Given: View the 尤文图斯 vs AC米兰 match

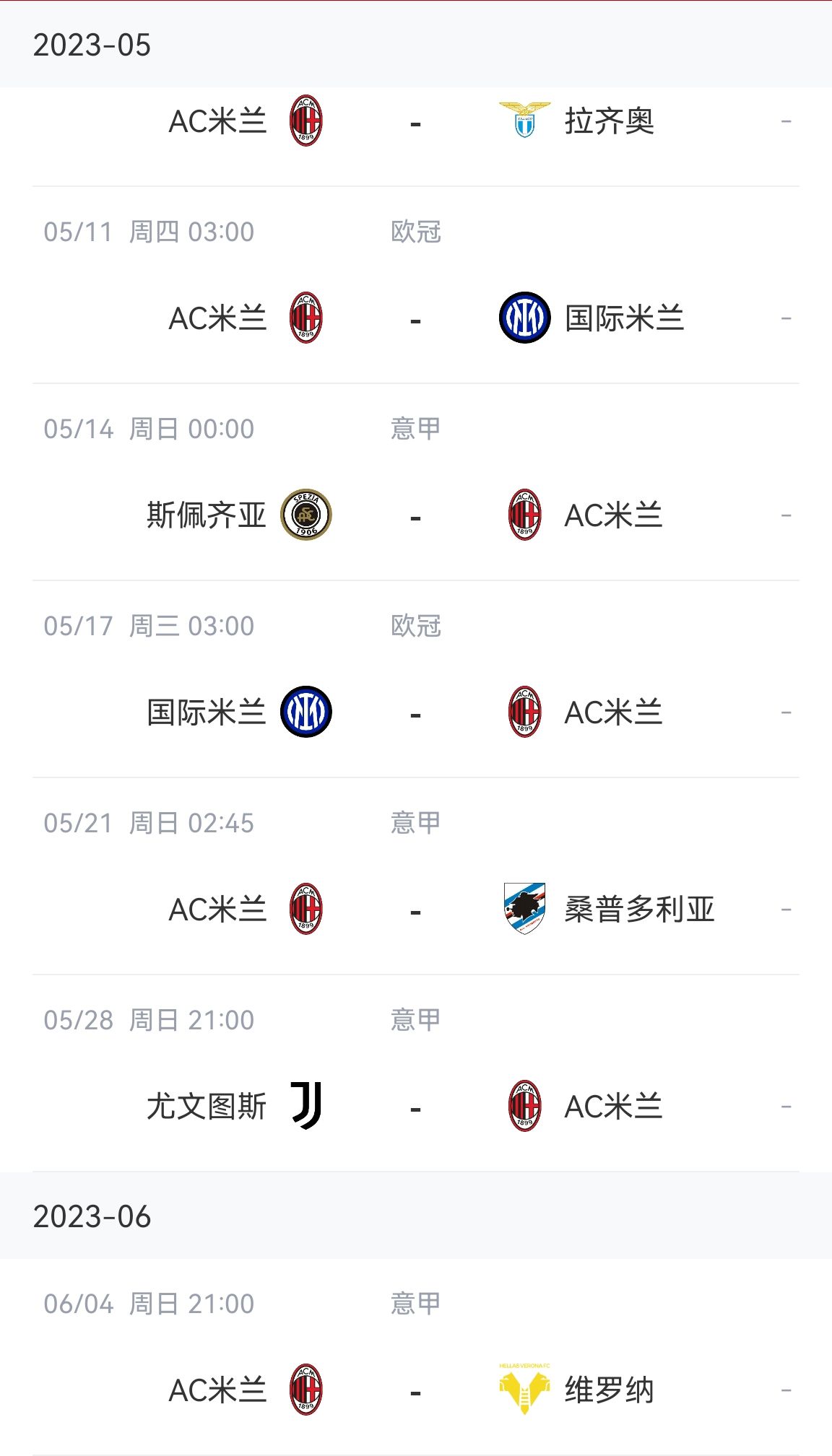Looking at the screenshot, I should coord(416,1073).
